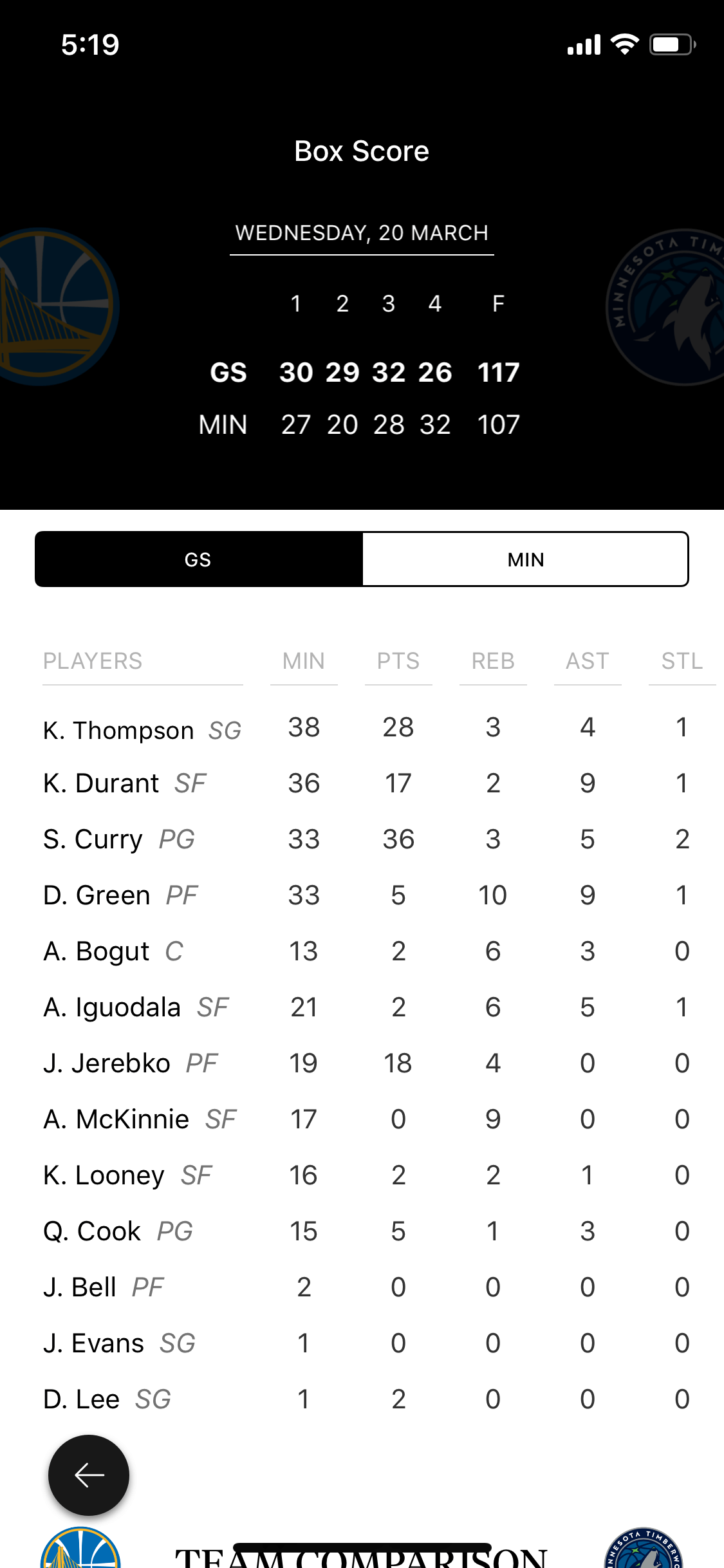Go back with the floating arrow button
Screen dimensions: 724x1568
(89, 1475)
